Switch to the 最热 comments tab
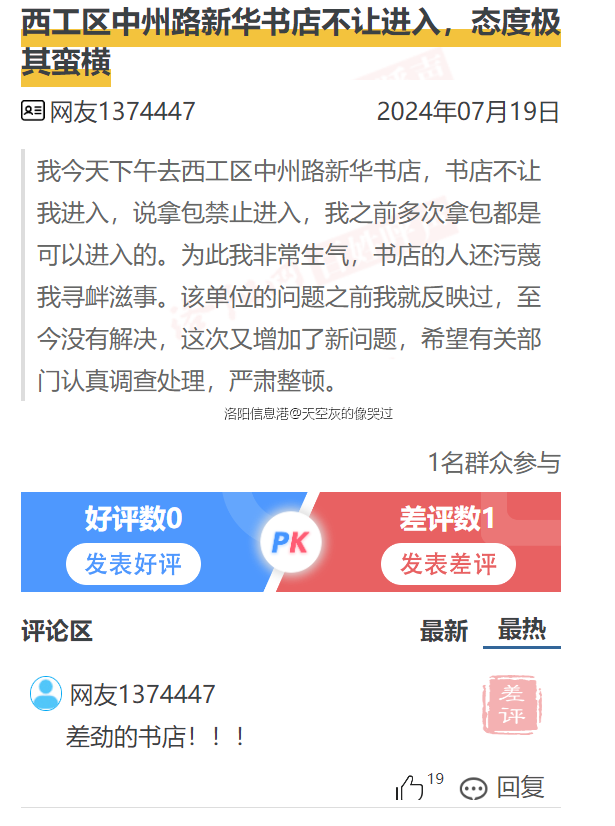Viewport: 615px width, 826px height. pyautogui.click(x=521, y=630)
